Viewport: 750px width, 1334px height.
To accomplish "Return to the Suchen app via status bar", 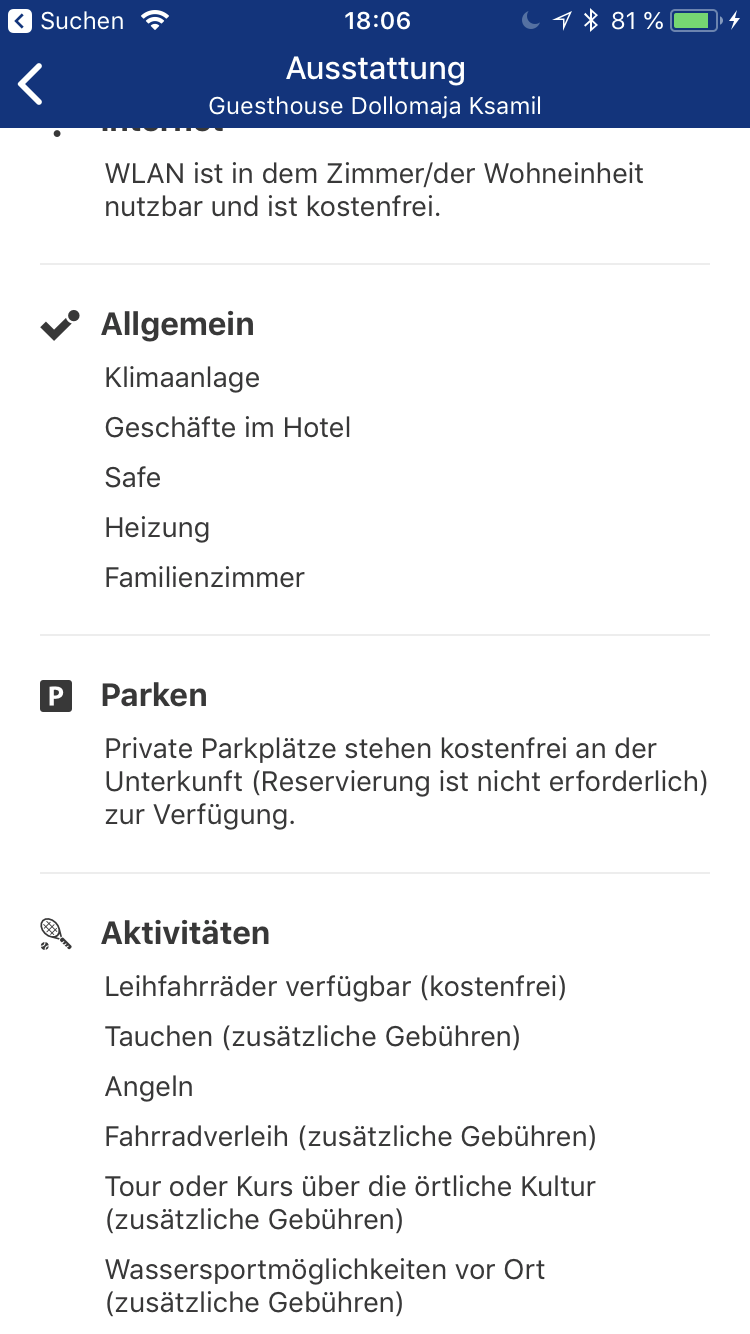I will click(66, 20).
